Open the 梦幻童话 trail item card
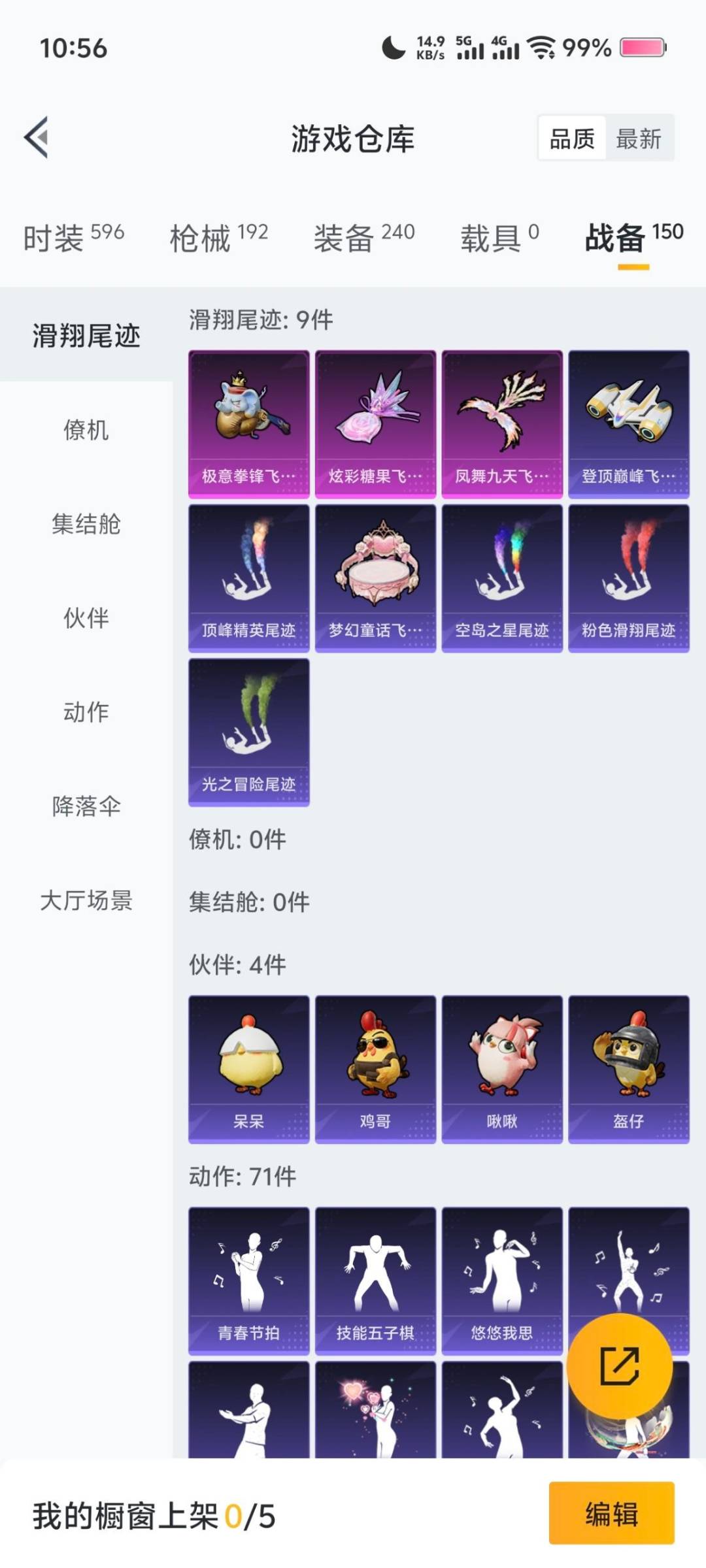 coord(375,578)
